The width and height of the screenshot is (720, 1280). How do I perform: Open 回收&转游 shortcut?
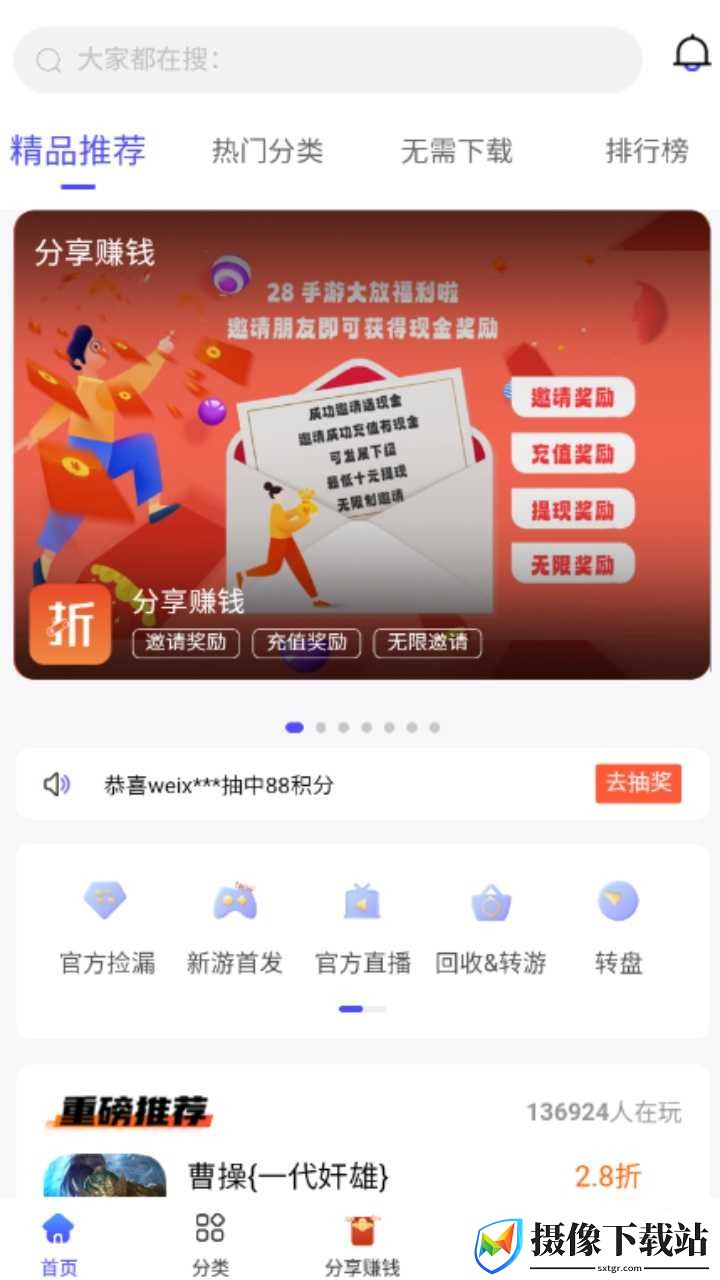click(x=491, y=928)
